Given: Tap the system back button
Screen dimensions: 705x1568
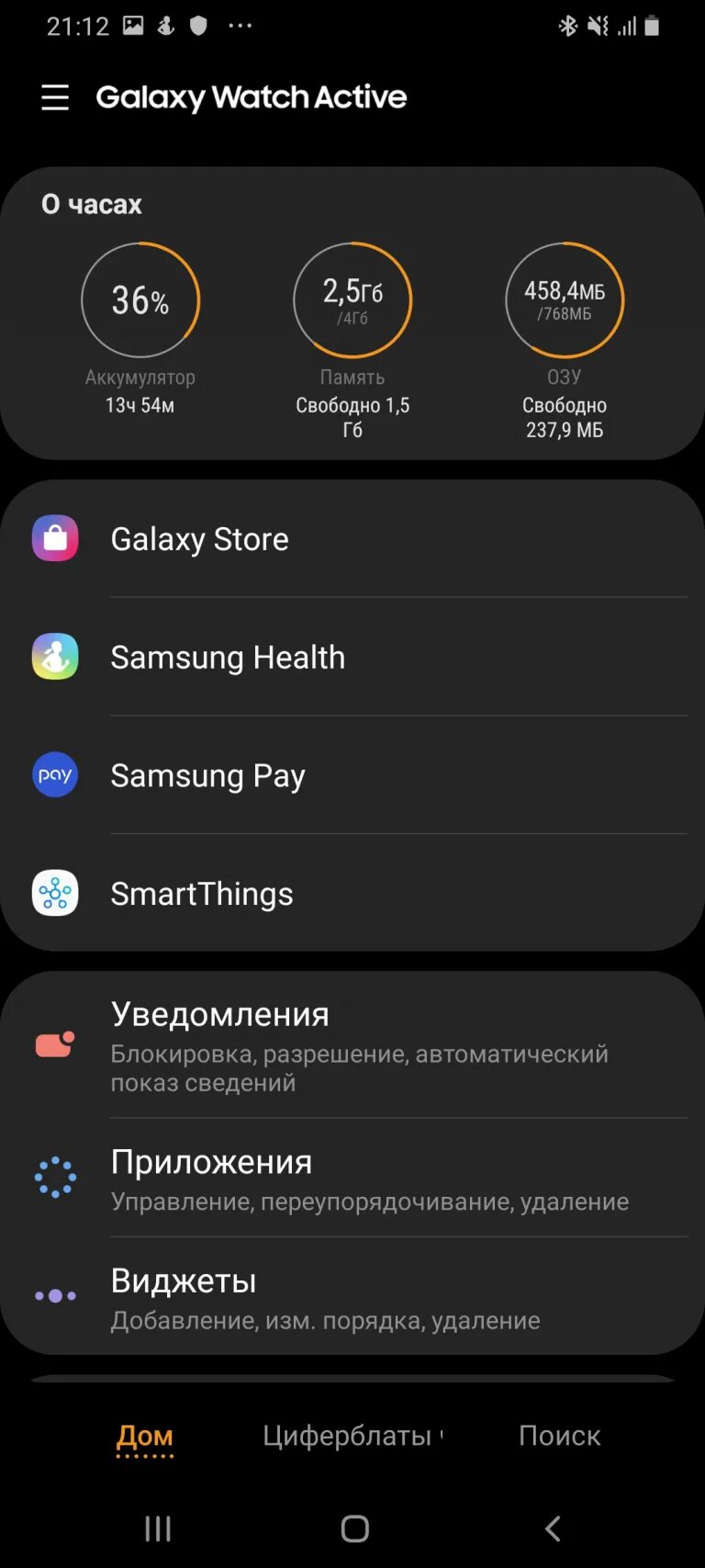Looking at the screenshot, I should coord(553,1529).
